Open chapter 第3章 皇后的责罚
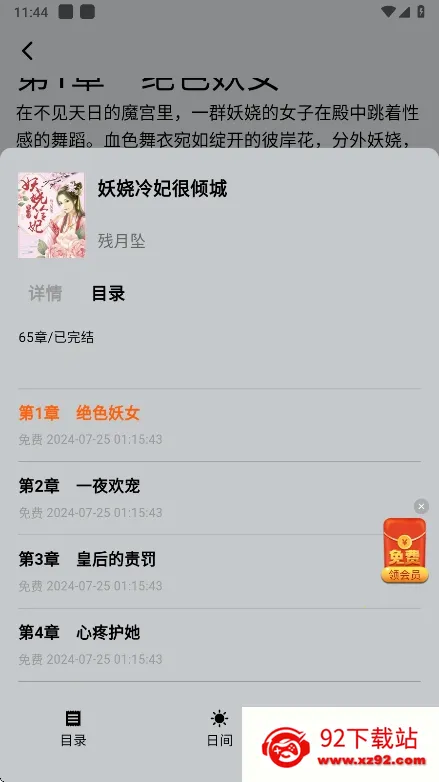Screen dimensions: 439x782 pyautogui.click(x=220, y=572)
